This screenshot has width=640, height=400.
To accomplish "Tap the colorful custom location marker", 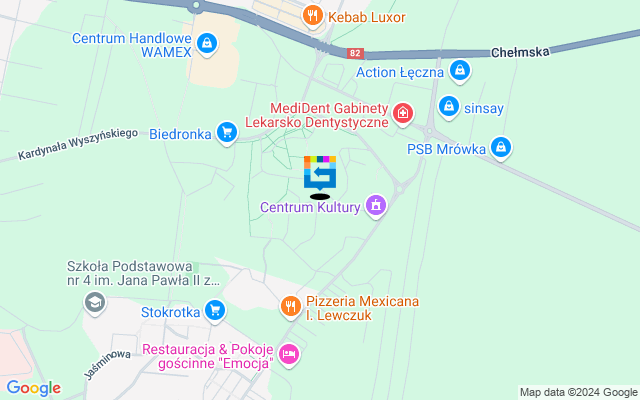I will tap(320, 173).
